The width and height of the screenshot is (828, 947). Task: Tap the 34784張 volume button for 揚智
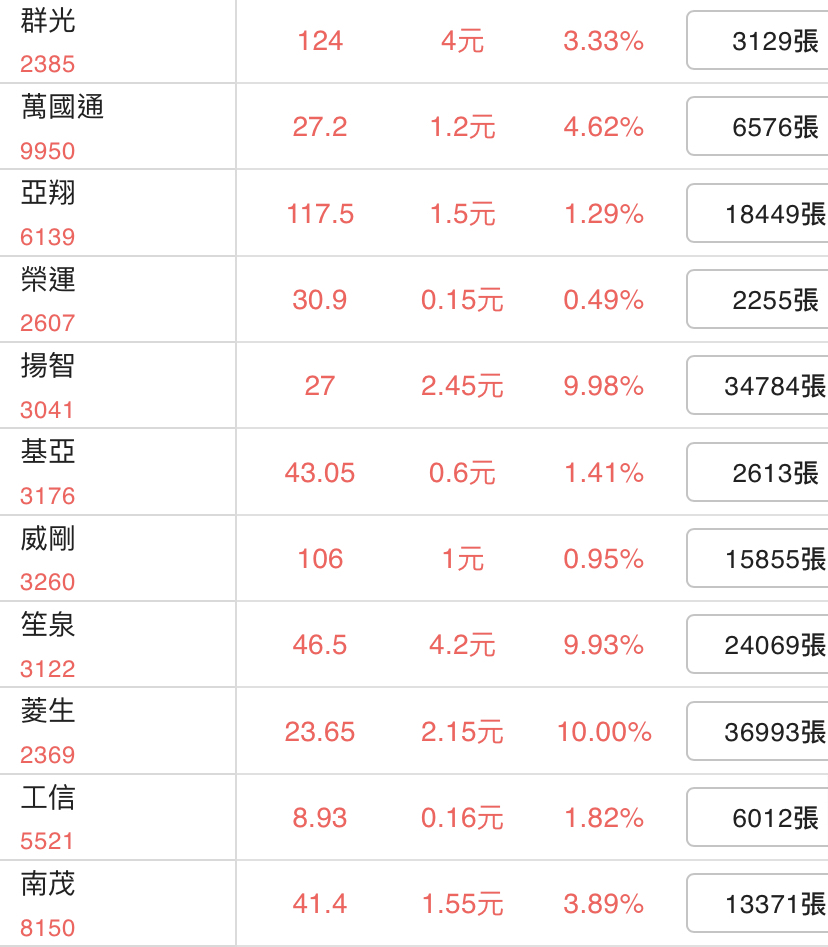coord(758,386)
